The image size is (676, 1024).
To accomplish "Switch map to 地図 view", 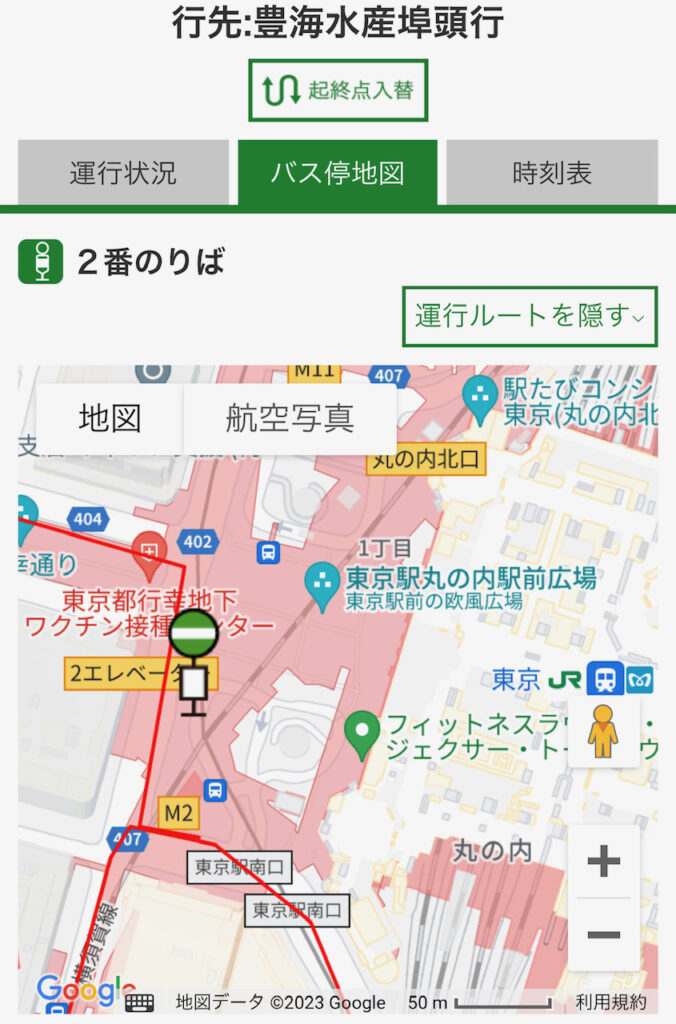I will (x=110, y=418).
